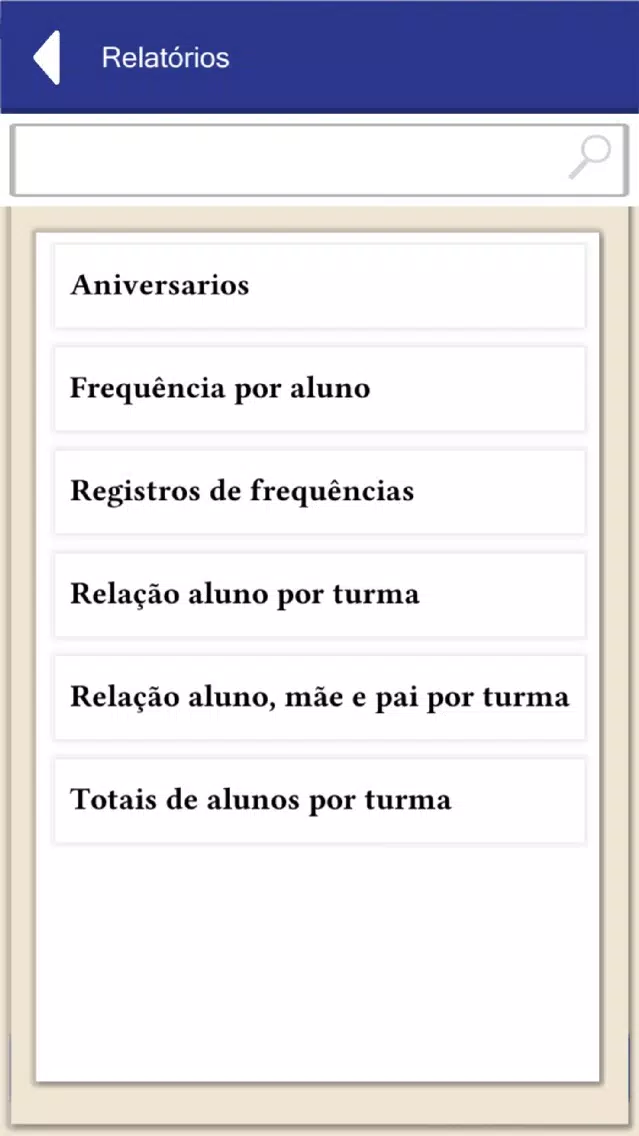The height and width of the screenshot is (1136, 639).
Task: Select Registros de frequências
Action: [320, 492]
